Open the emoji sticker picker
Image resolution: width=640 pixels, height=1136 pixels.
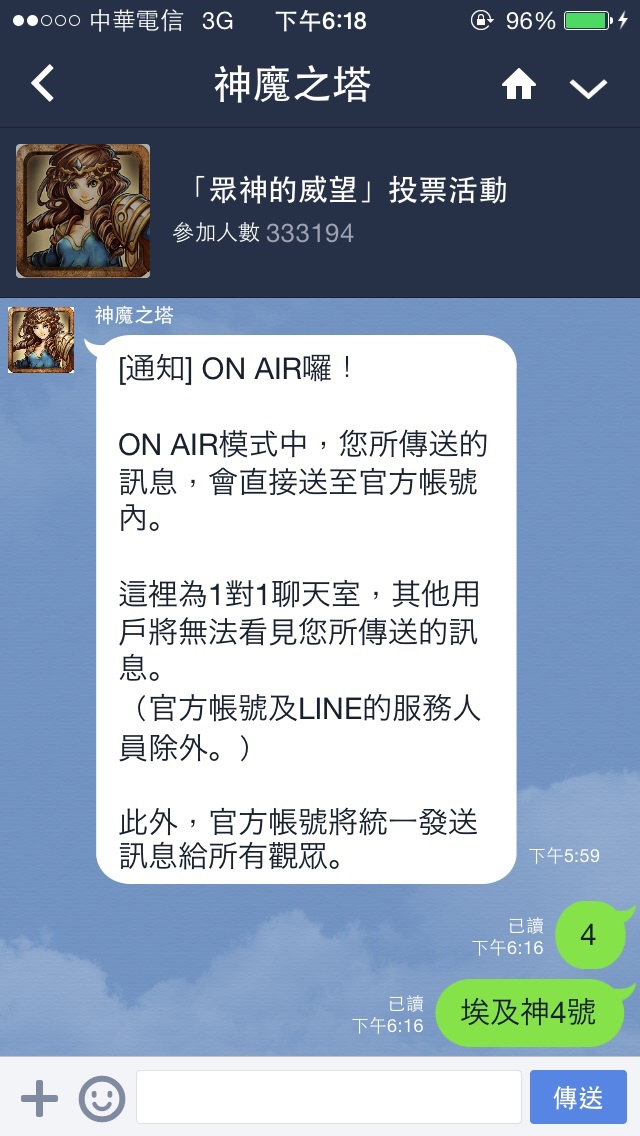point(101,1098)
